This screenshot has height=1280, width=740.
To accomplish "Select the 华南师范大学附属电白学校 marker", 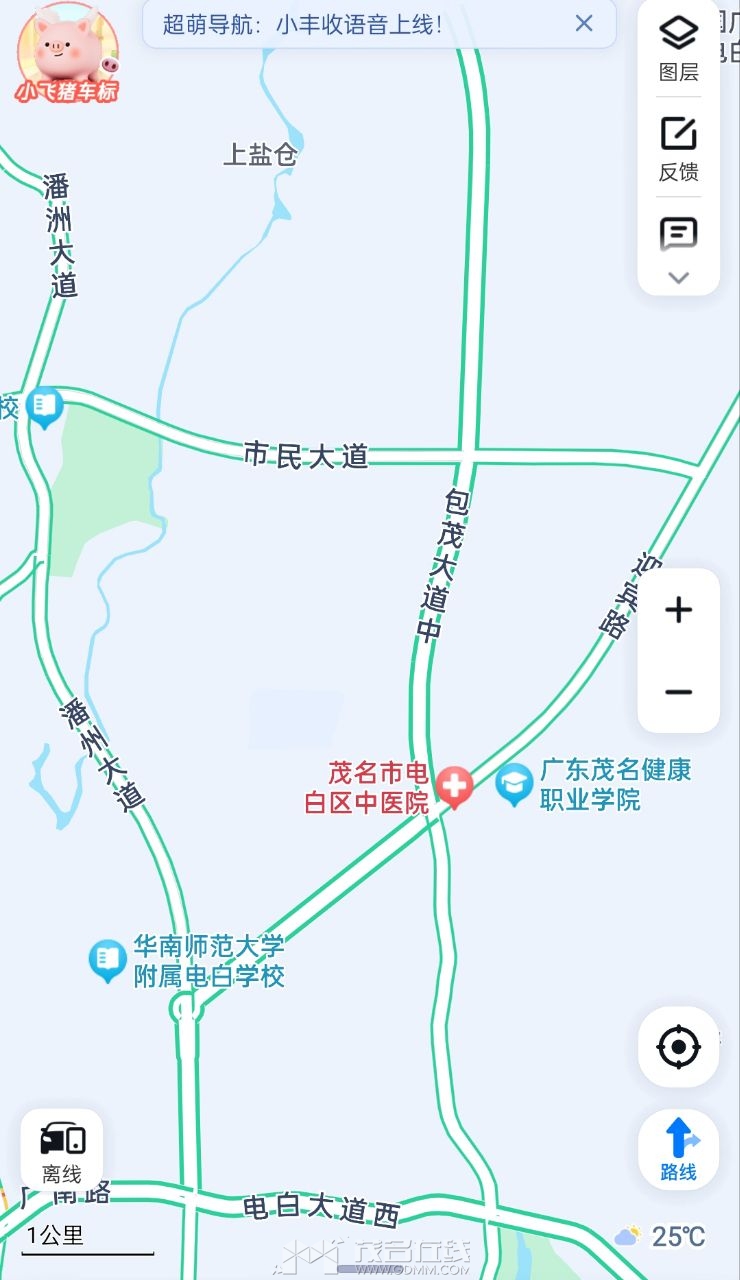I will pos(107,960).
